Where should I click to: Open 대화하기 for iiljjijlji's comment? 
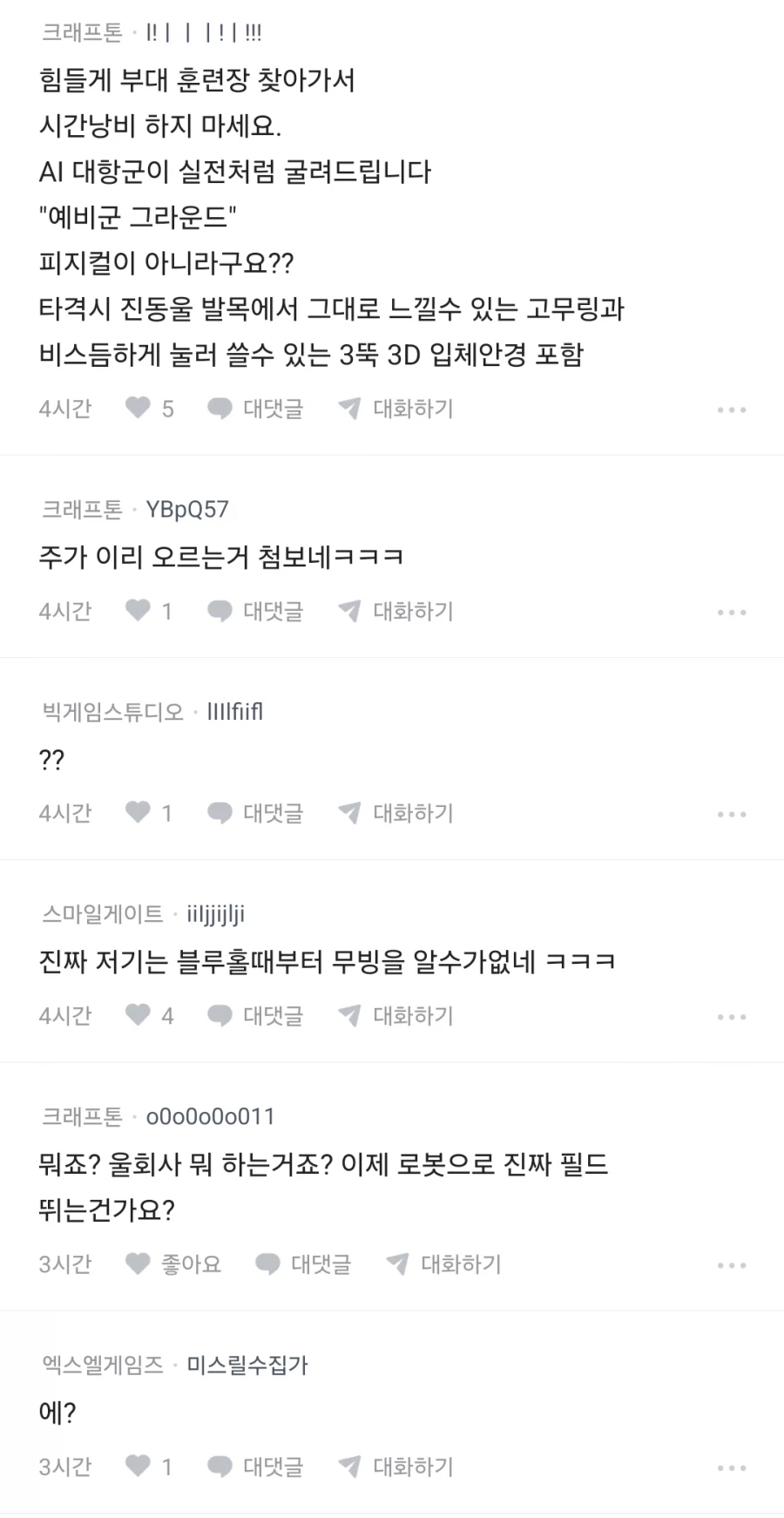[411, 1015]
